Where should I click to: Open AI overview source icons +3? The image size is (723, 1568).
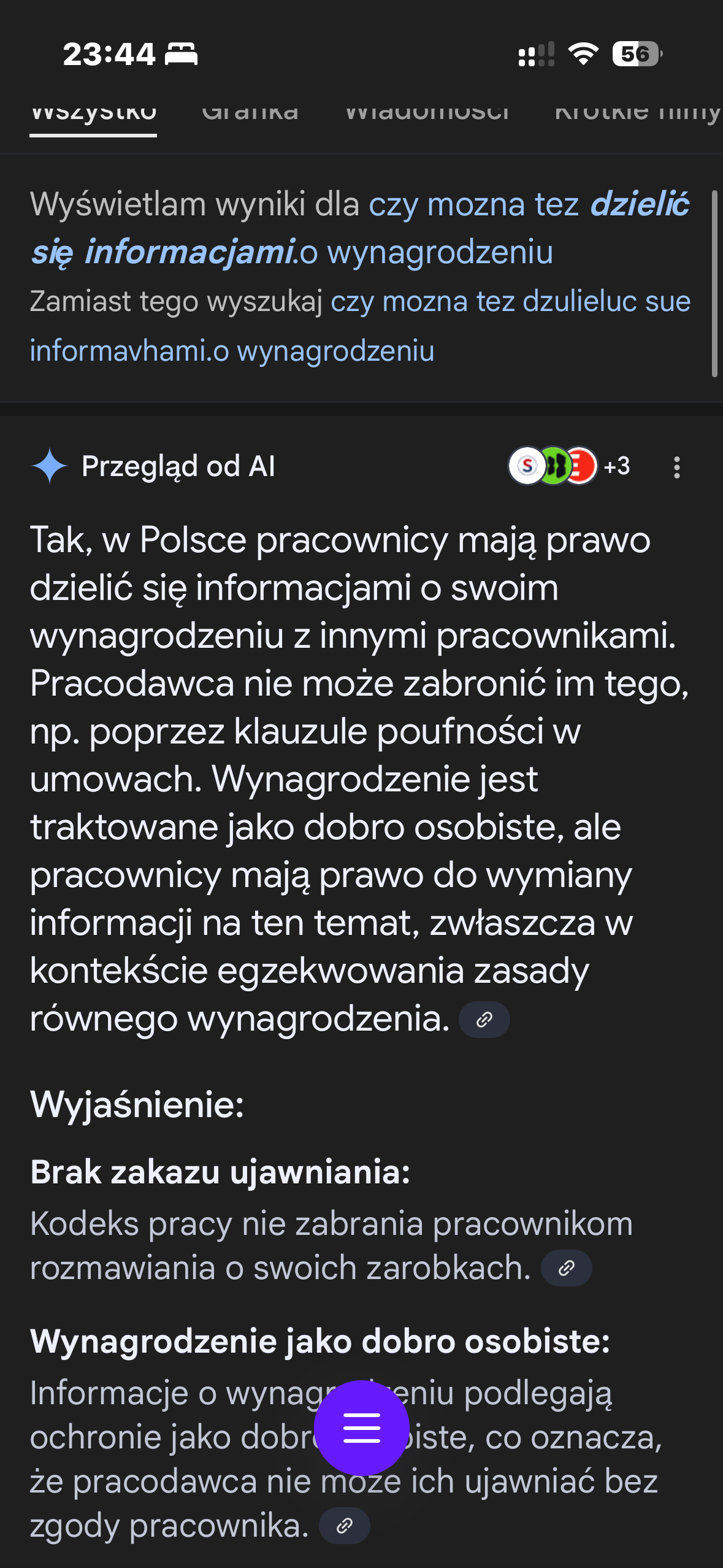pyautogui.click(x=569, y=466)
